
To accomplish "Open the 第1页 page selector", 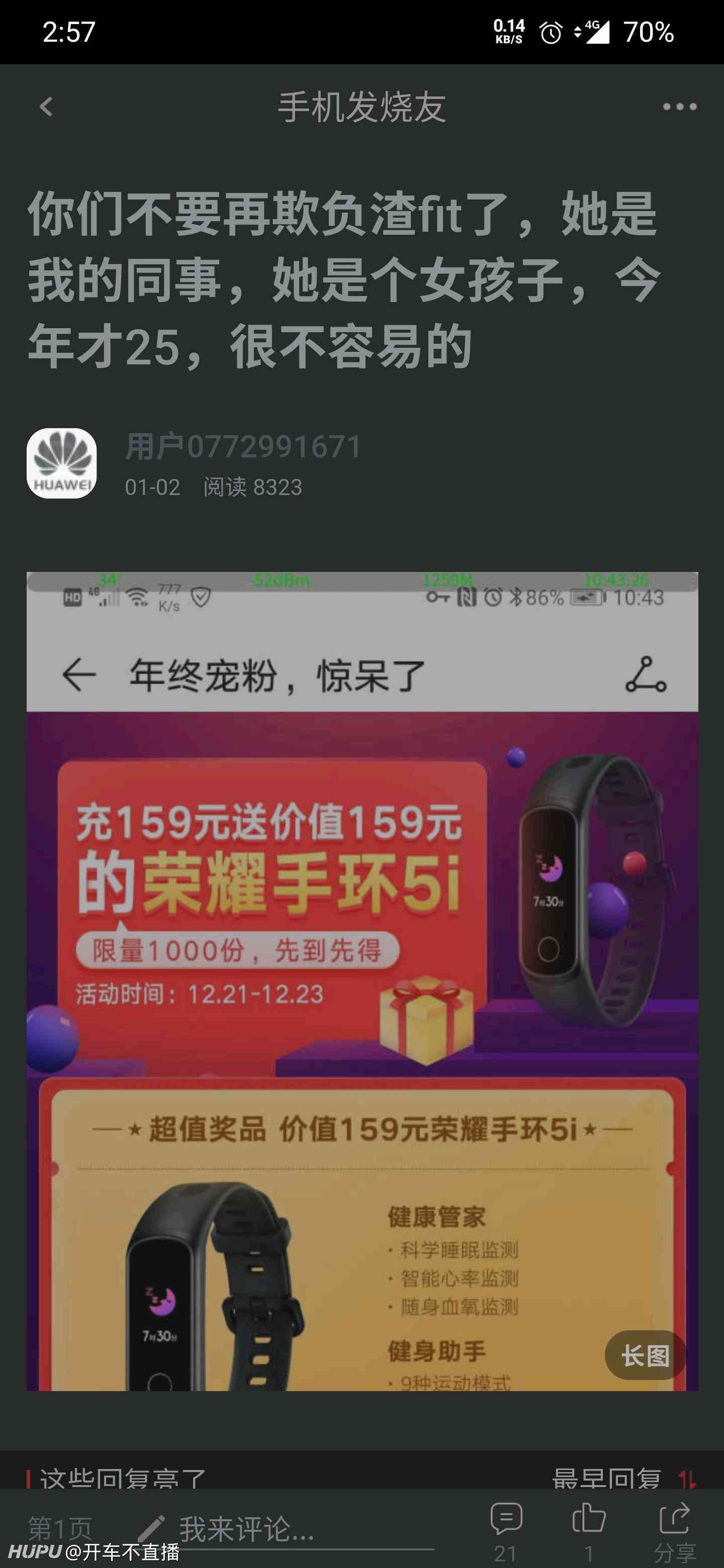I will [x=60, y=1528].
